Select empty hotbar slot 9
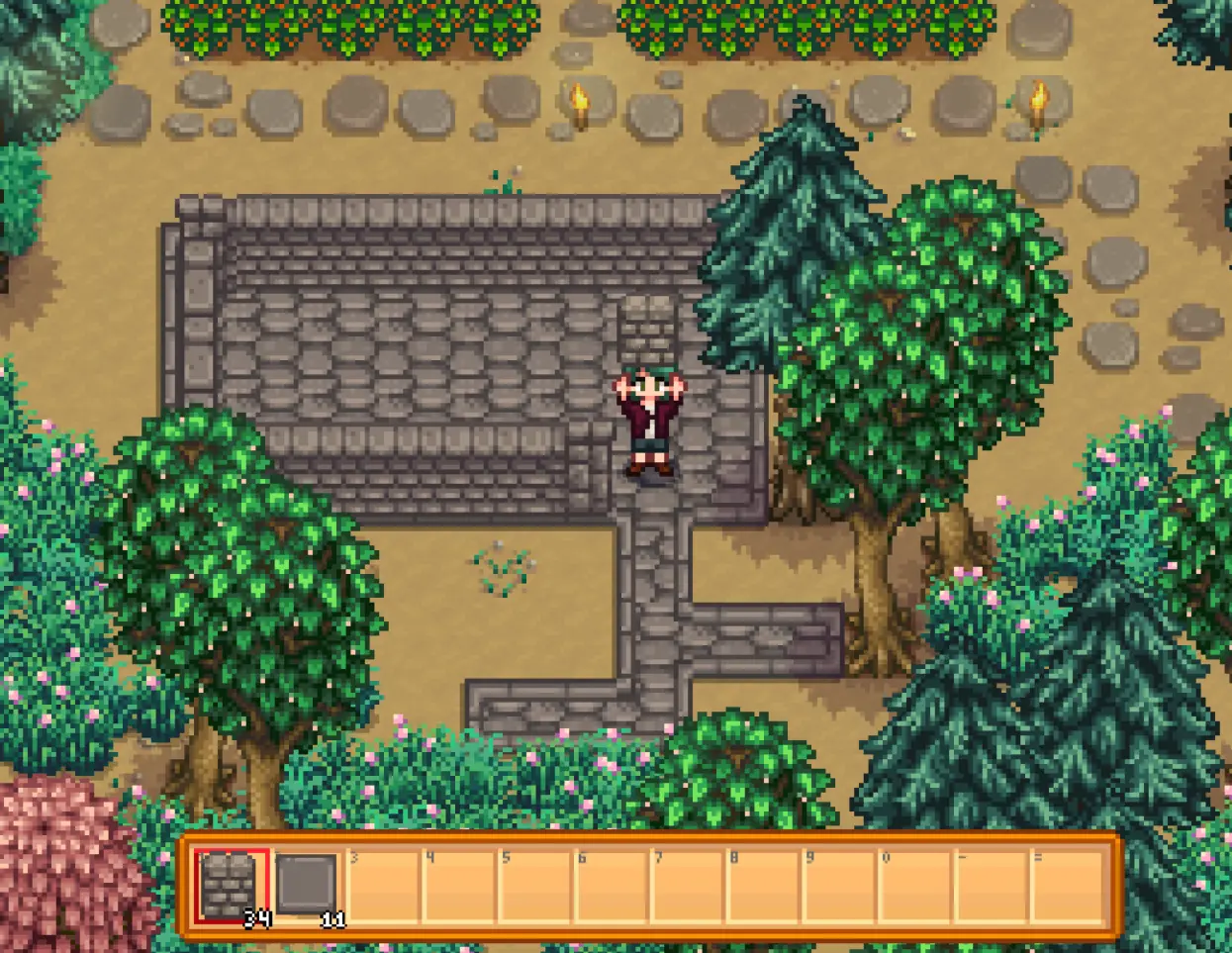 [x=840, y=886]
